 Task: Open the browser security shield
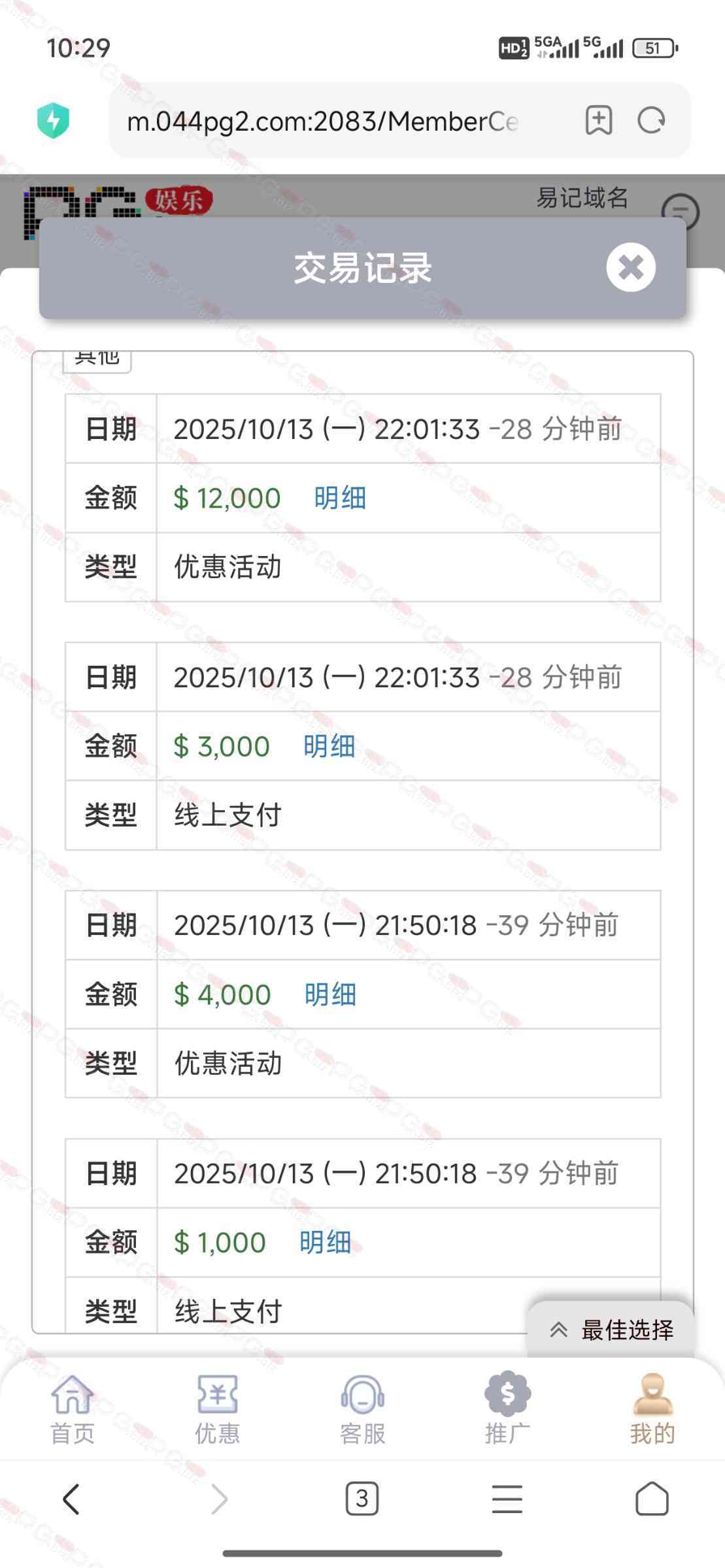click(54, 120)
